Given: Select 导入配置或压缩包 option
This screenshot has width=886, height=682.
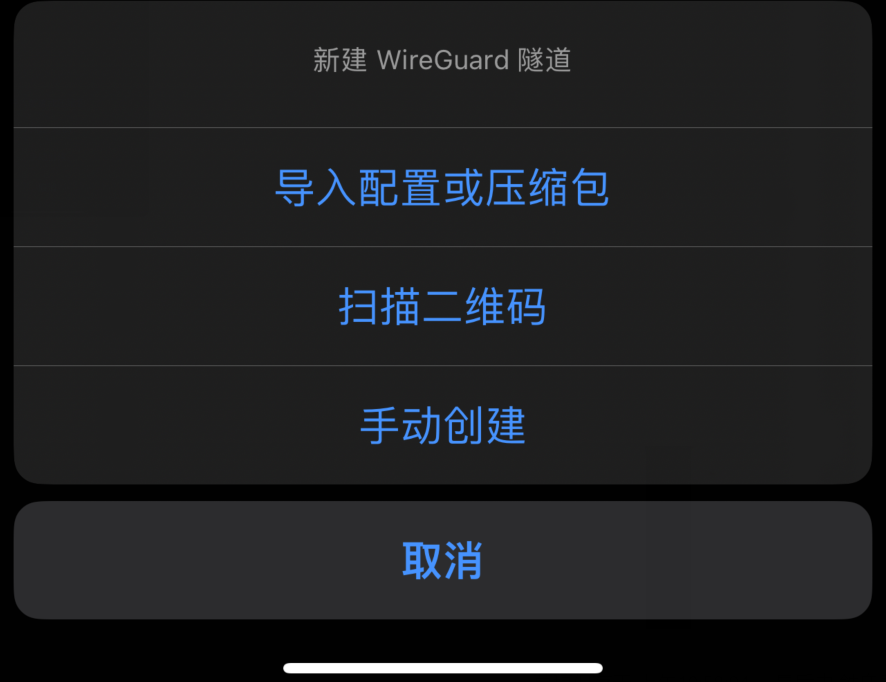Looking at the screenshot, I should (442, 188).
